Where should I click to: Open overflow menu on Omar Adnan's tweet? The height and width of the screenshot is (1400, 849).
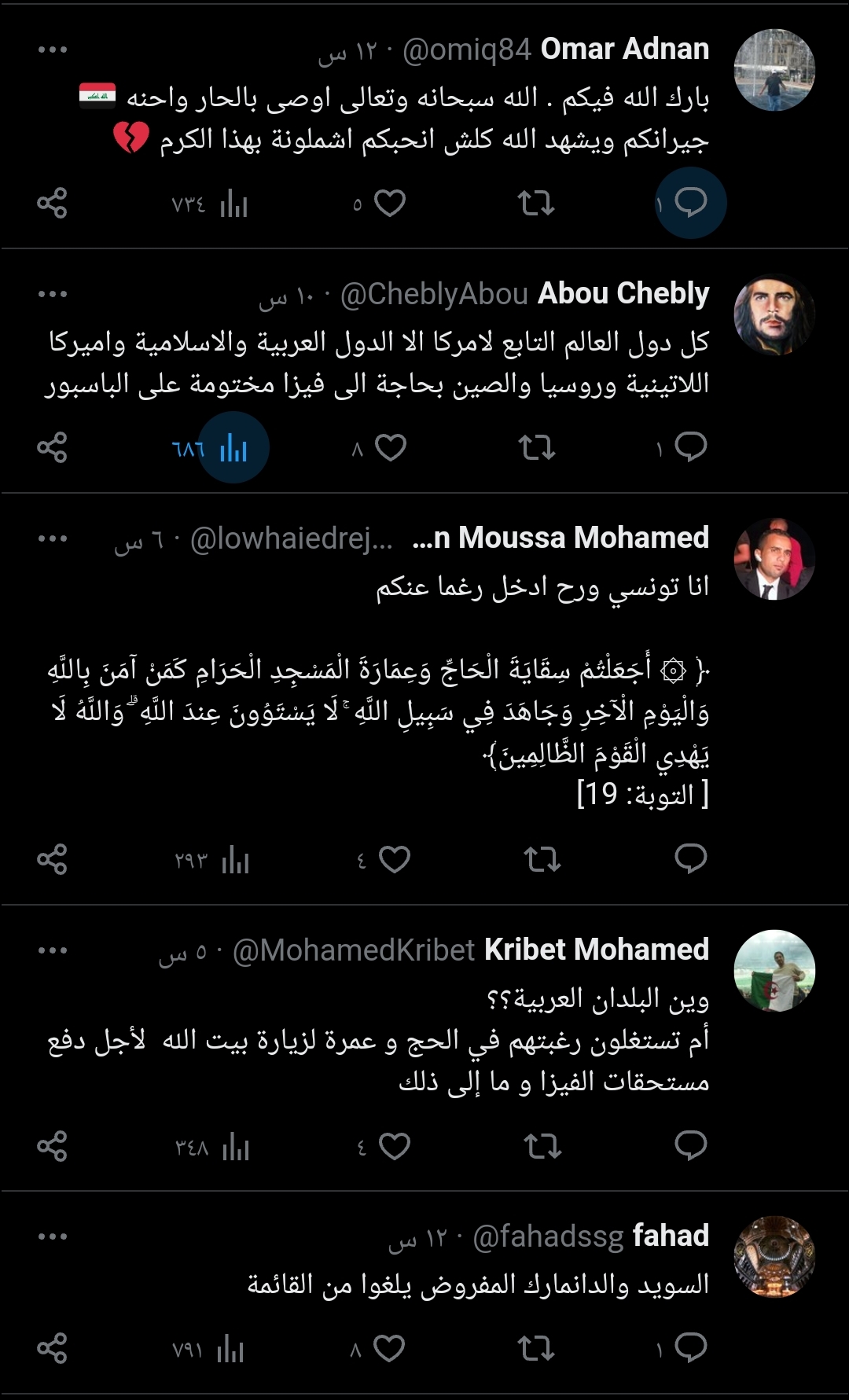tap(52, 50)
